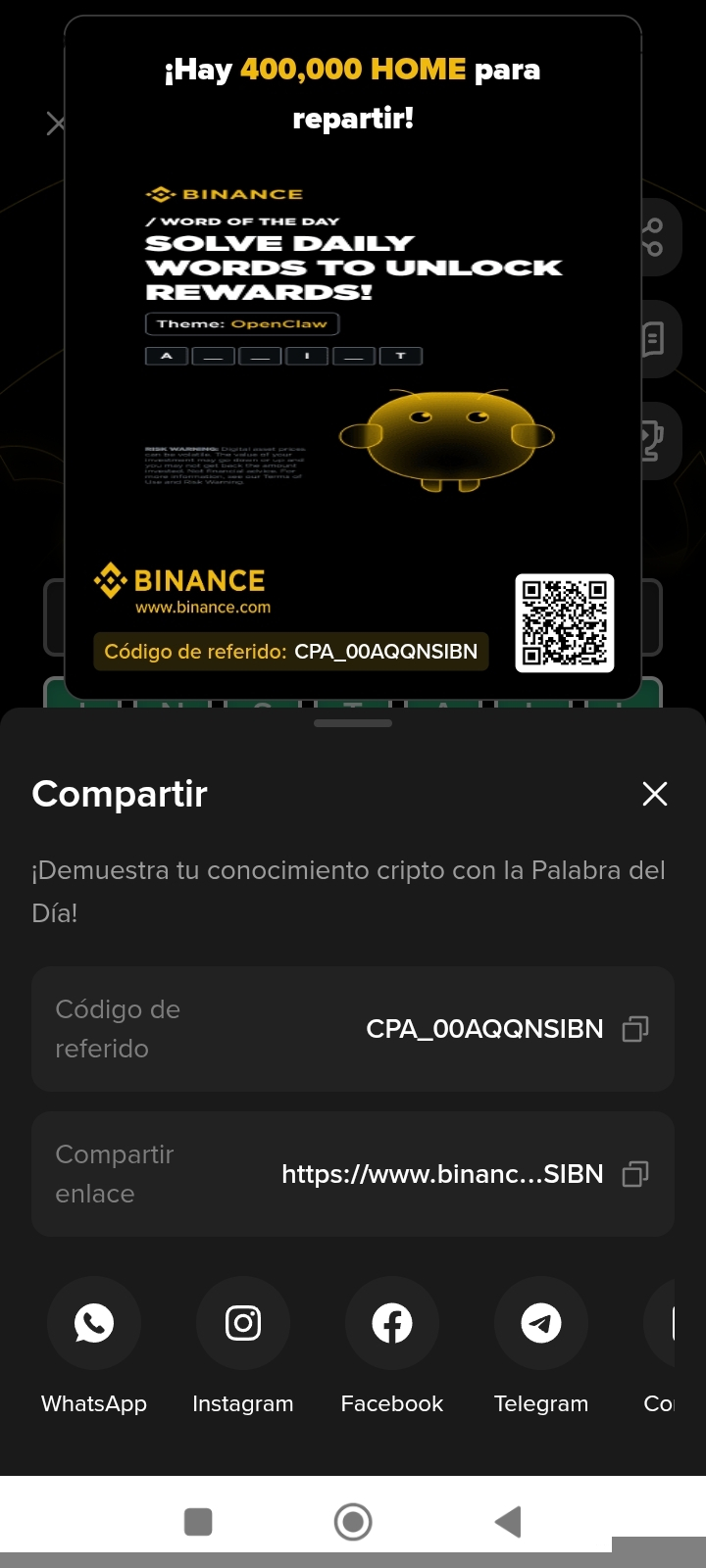Viewport: 706px width, 1568px height.
Task: Share via WhatsApp
Action: click(x=94, y=1323)
